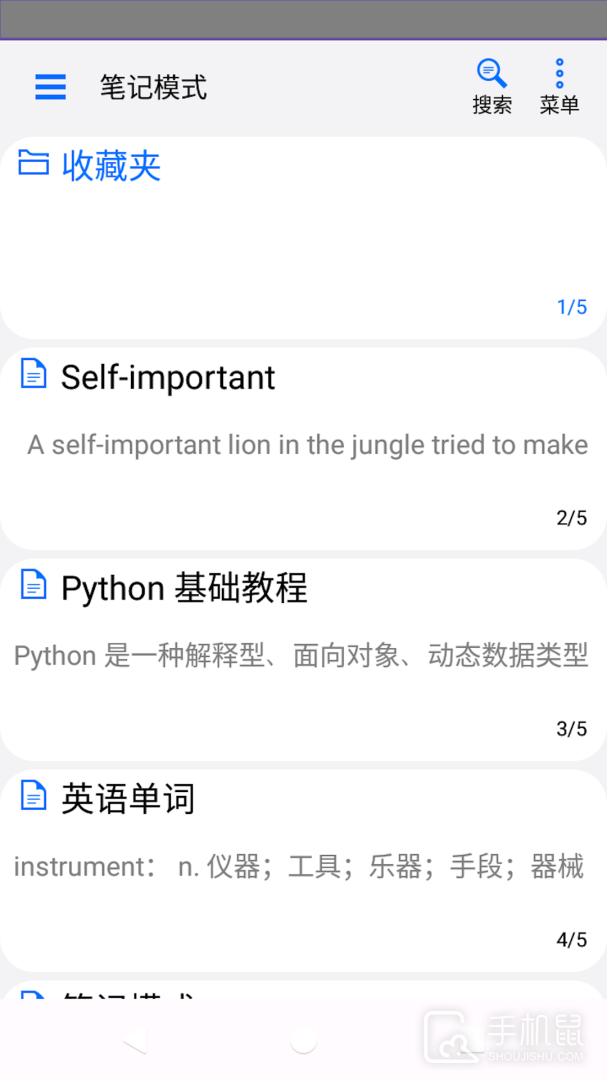The height and width of the screenshot is (1080, 607).
Task: Tap the system back button
Action: [136, 1042]
